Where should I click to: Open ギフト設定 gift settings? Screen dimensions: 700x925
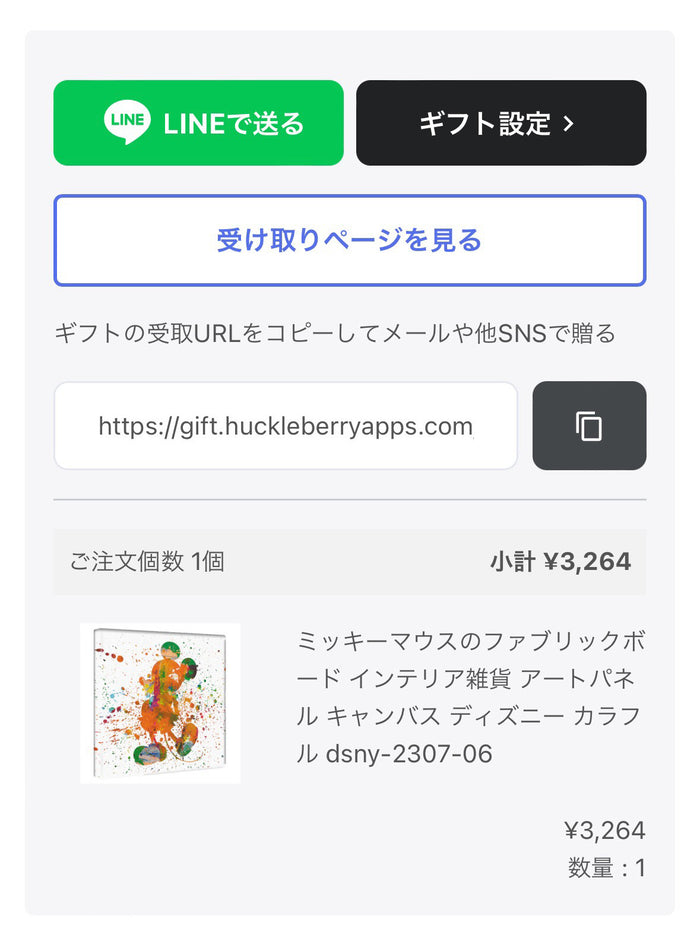[x=501, y=123]
